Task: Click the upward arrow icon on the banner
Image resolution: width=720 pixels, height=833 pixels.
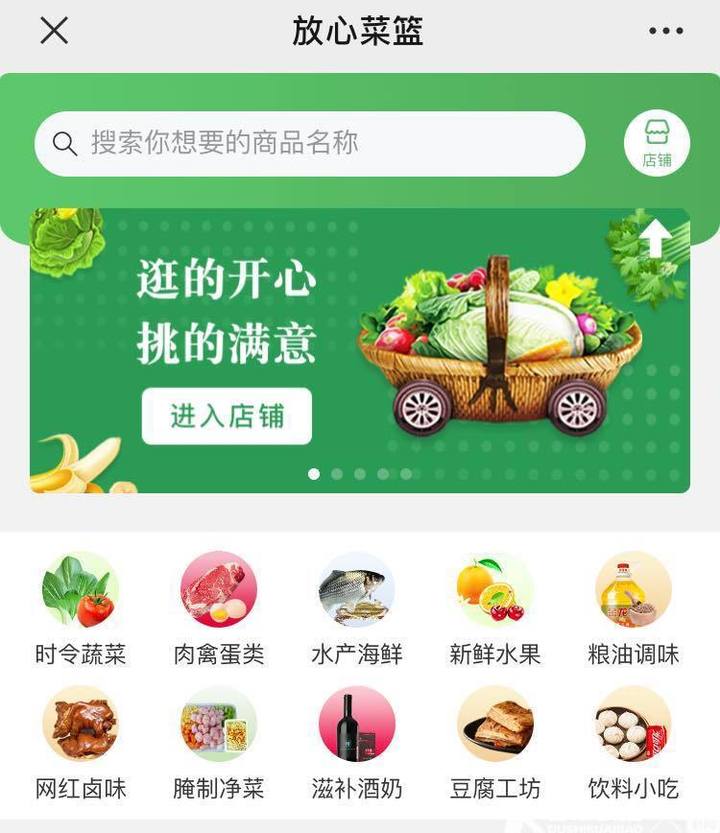Action: click(x=657, y=239)
